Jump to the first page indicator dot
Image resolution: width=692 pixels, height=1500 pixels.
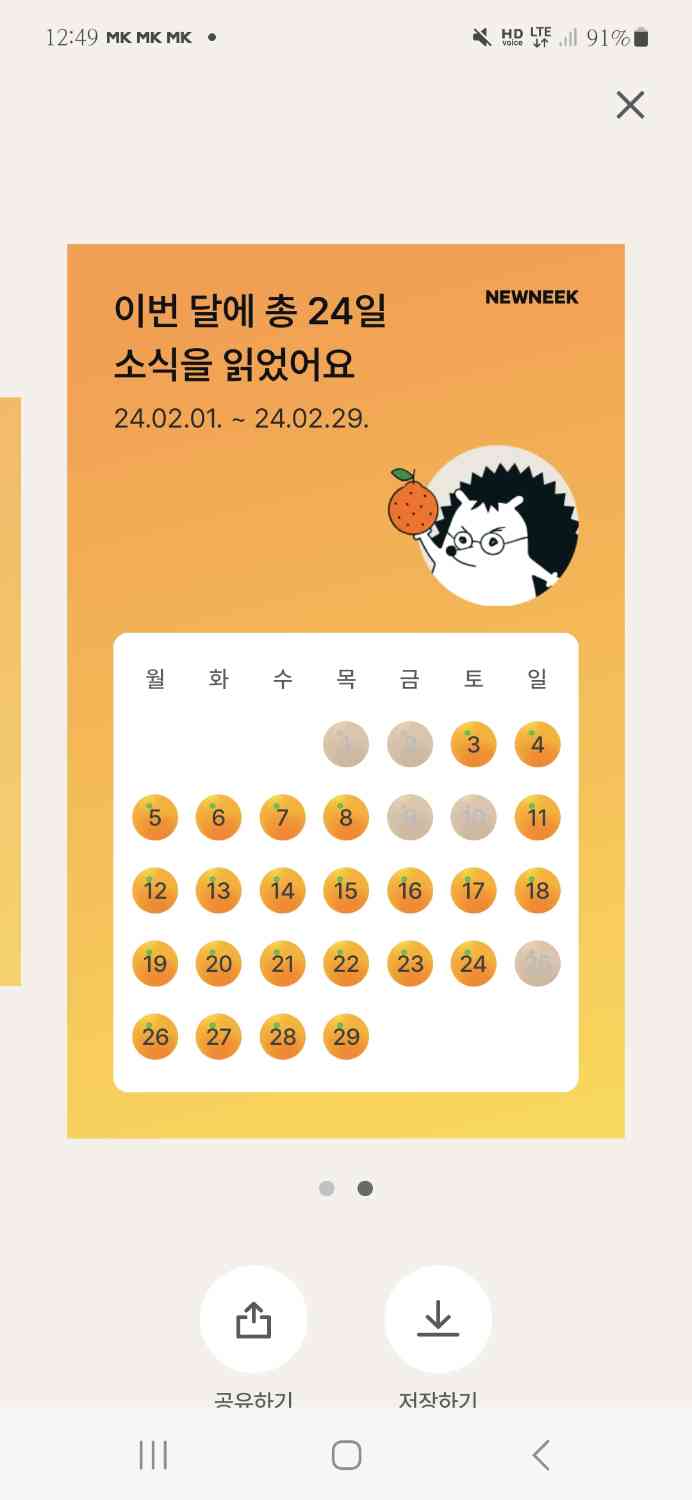[326, 1188]
